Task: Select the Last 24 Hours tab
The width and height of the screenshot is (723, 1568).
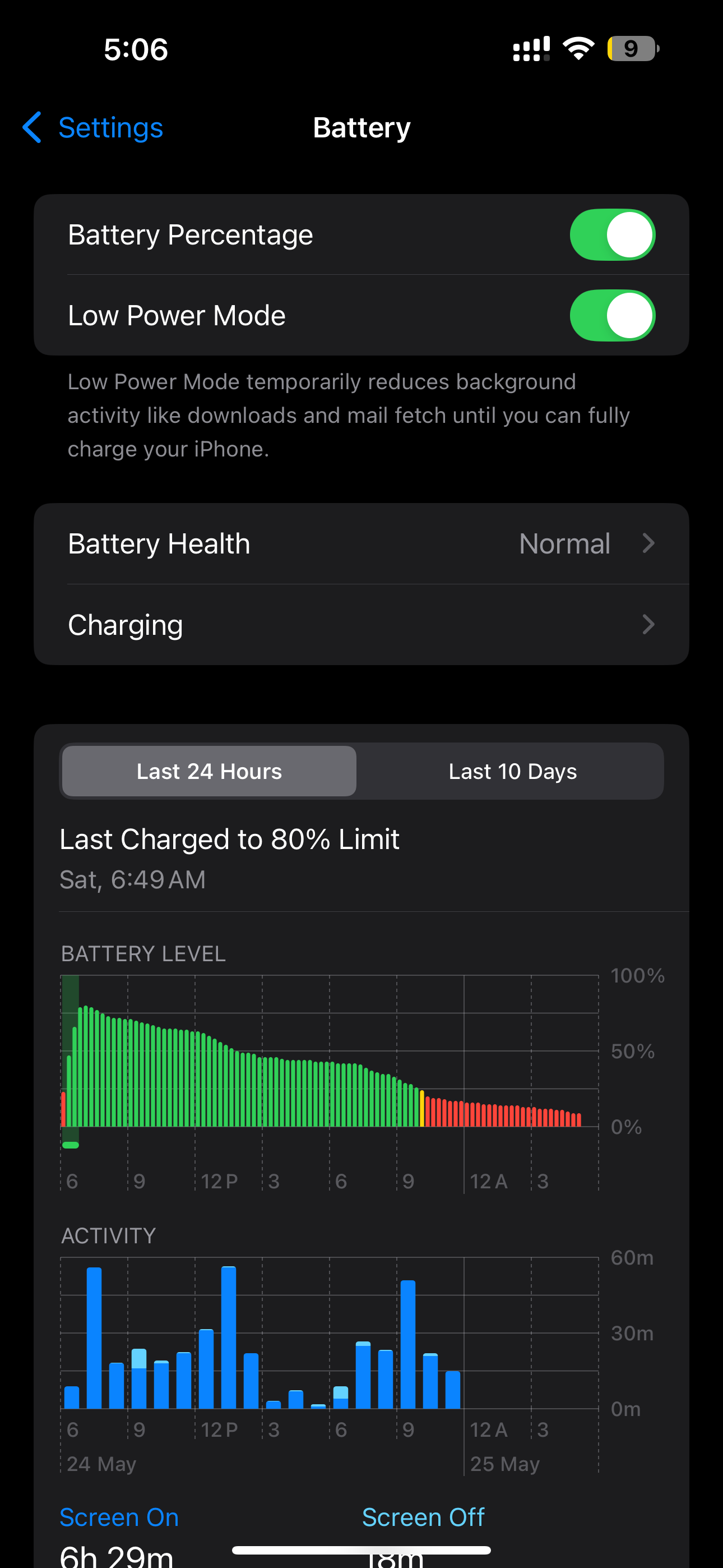Action: [210, 771]
